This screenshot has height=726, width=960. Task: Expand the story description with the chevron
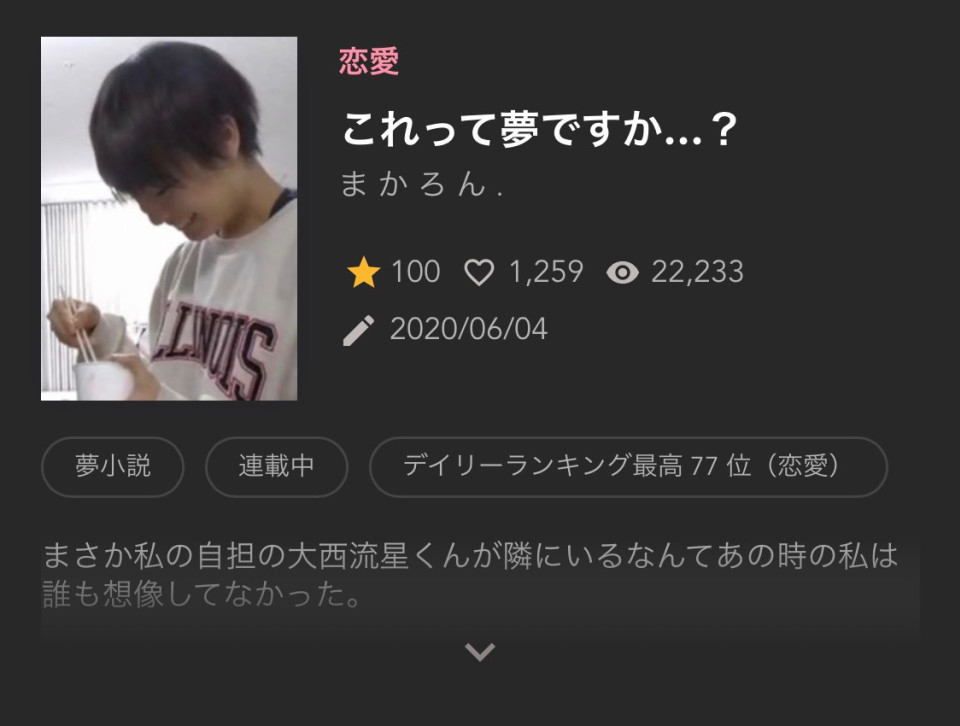tap(480, 652)
